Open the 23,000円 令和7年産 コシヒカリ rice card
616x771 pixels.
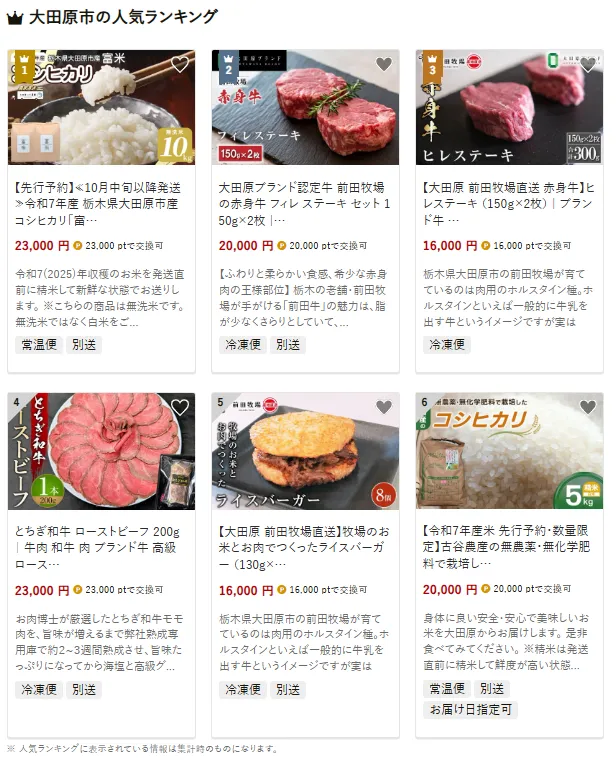[101, 203]
